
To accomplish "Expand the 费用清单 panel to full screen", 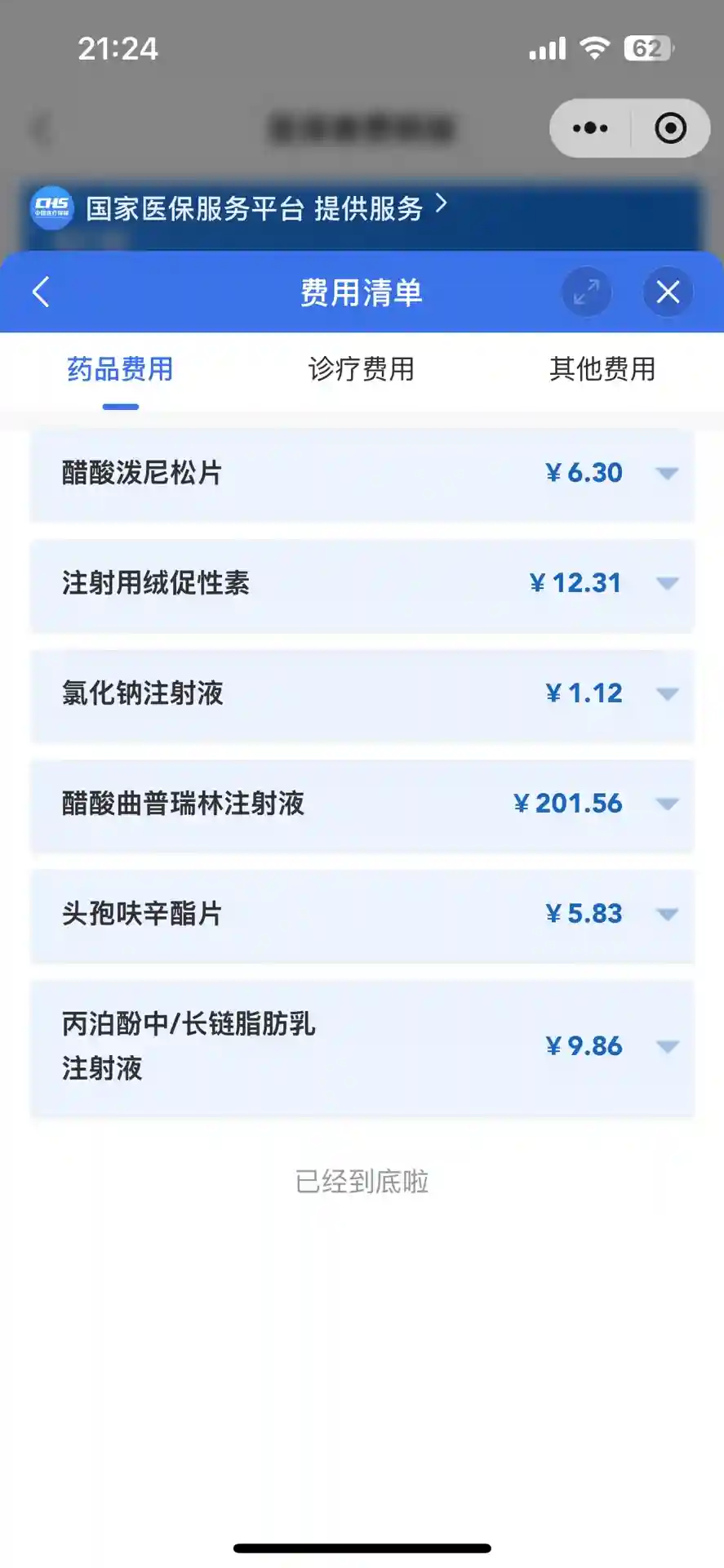I will pos(586,292).
